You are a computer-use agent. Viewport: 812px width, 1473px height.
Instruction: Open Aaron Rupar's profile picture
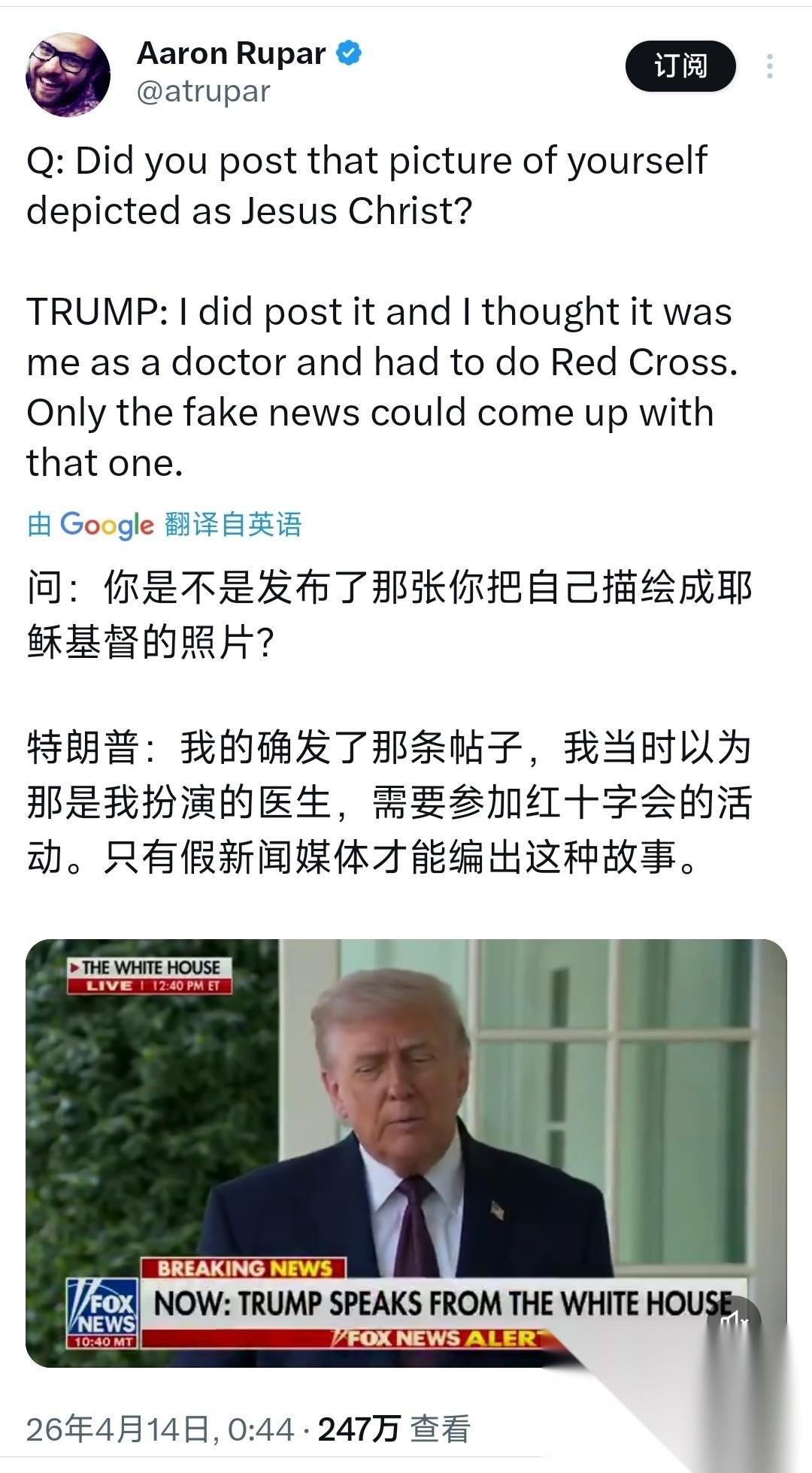pos(66,66)
